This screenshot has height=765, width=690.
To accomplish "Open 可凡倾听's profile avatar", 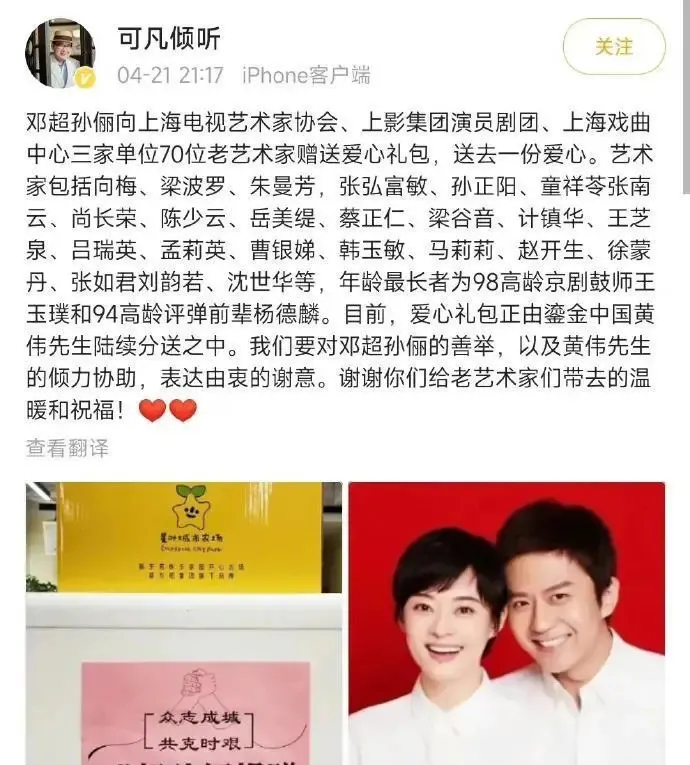I will 60,53.
